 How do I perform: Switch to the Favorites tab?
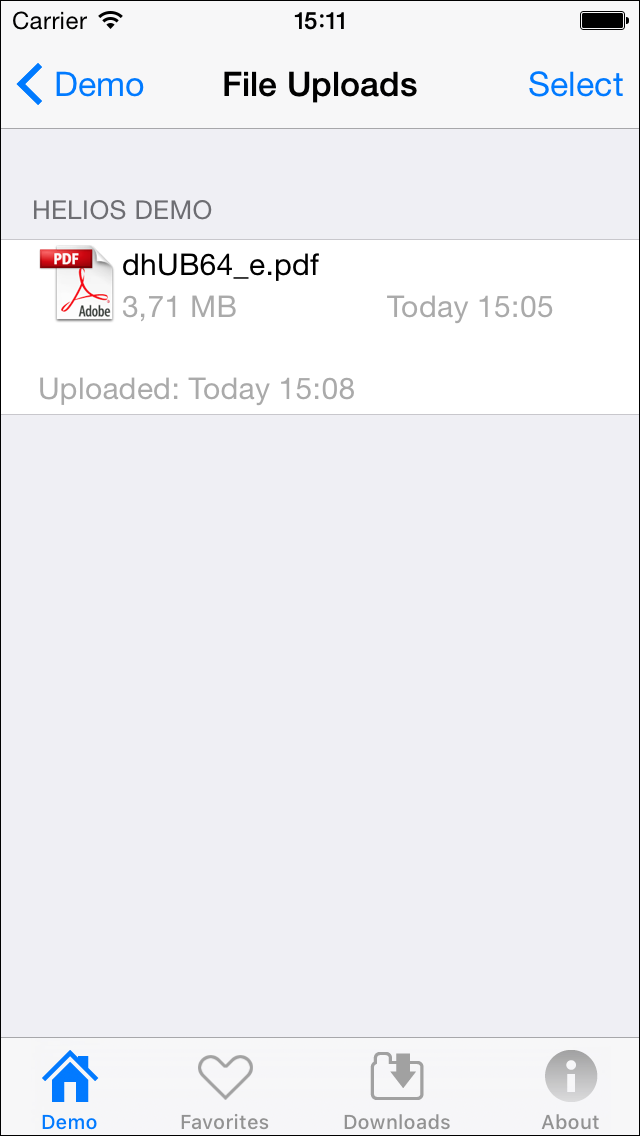coord(225,1088)
